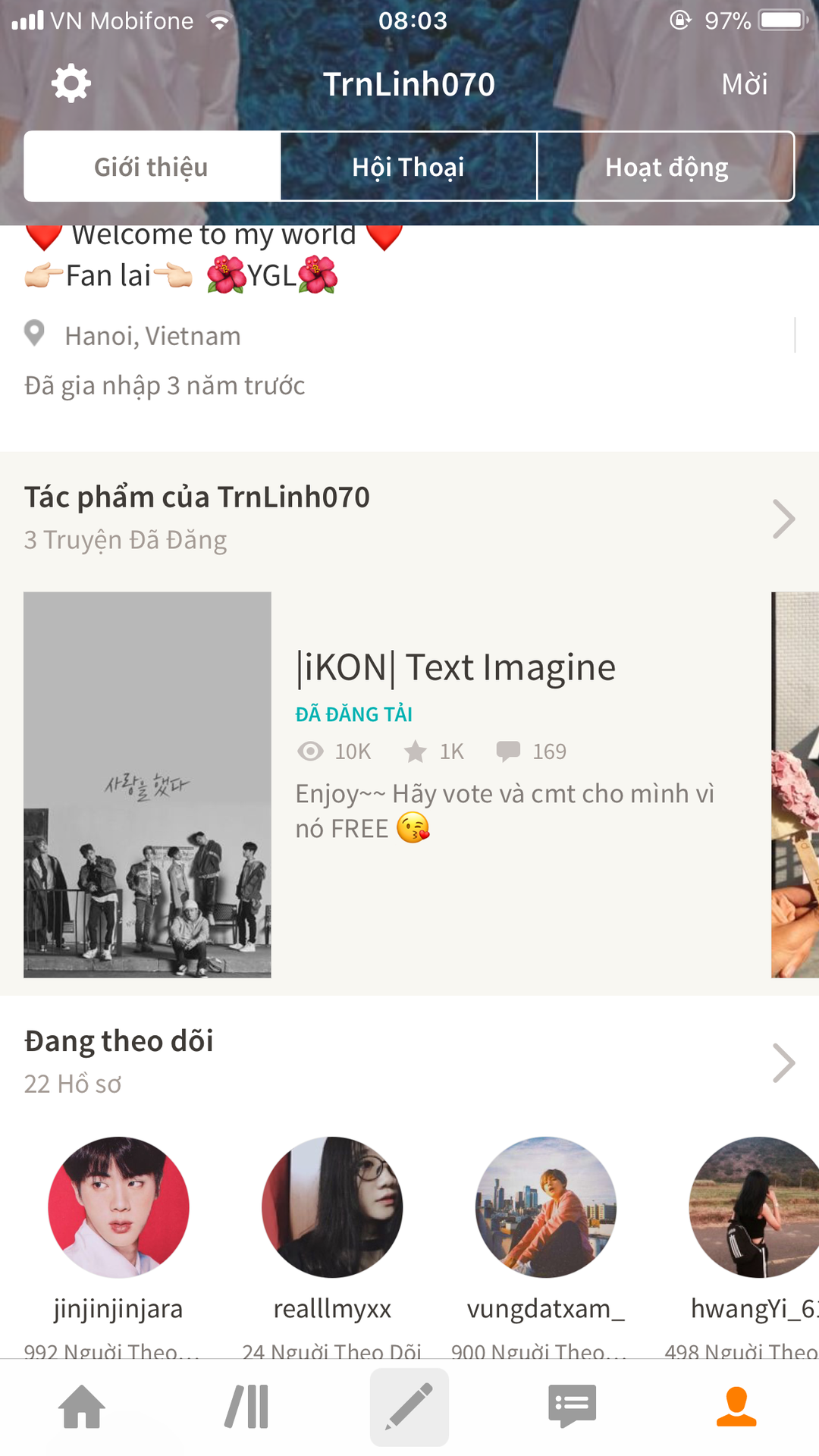
Task: Tap the Mời invite button
Action: tap(744, 84)
